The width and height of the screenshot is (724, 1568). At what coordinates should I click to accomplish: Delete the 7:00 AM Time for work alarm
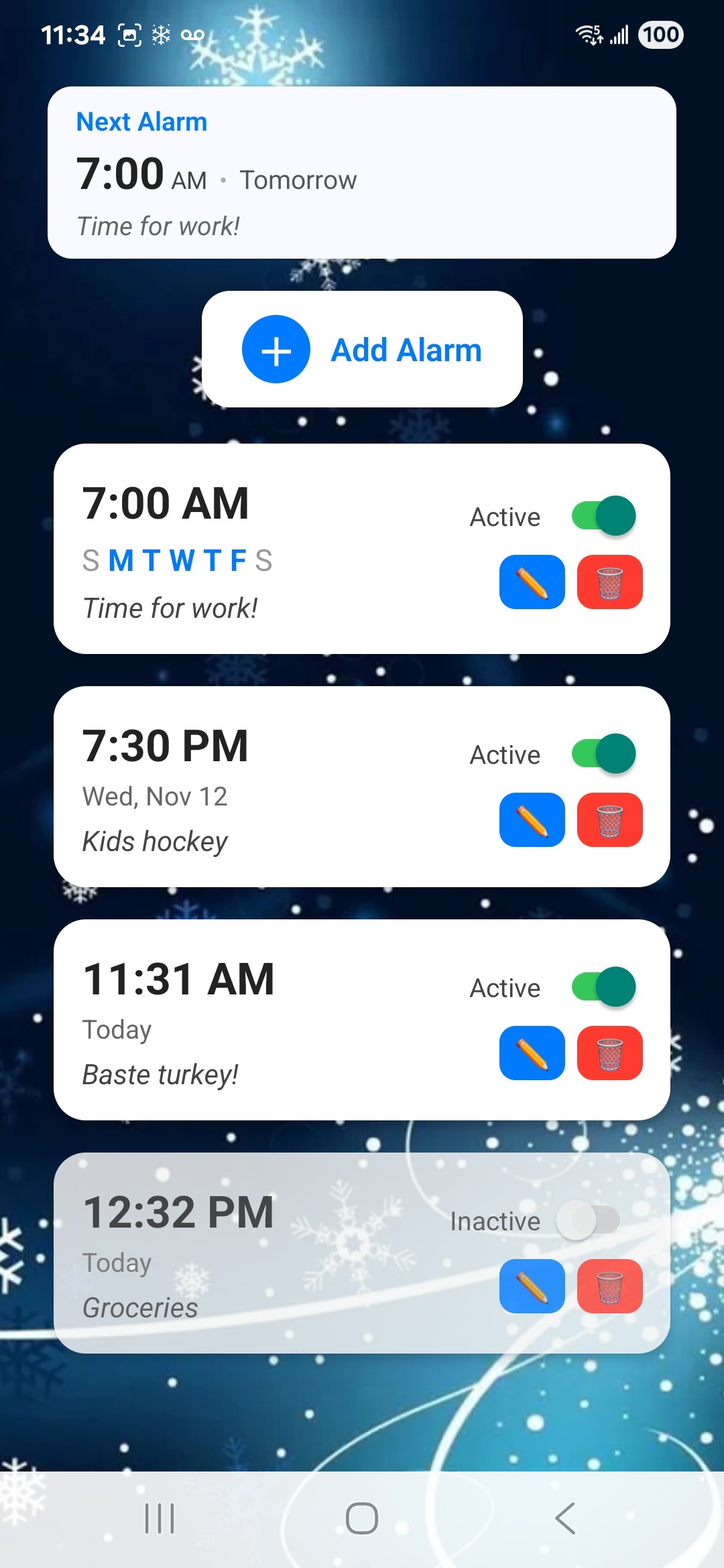click(x=609, y=582)
